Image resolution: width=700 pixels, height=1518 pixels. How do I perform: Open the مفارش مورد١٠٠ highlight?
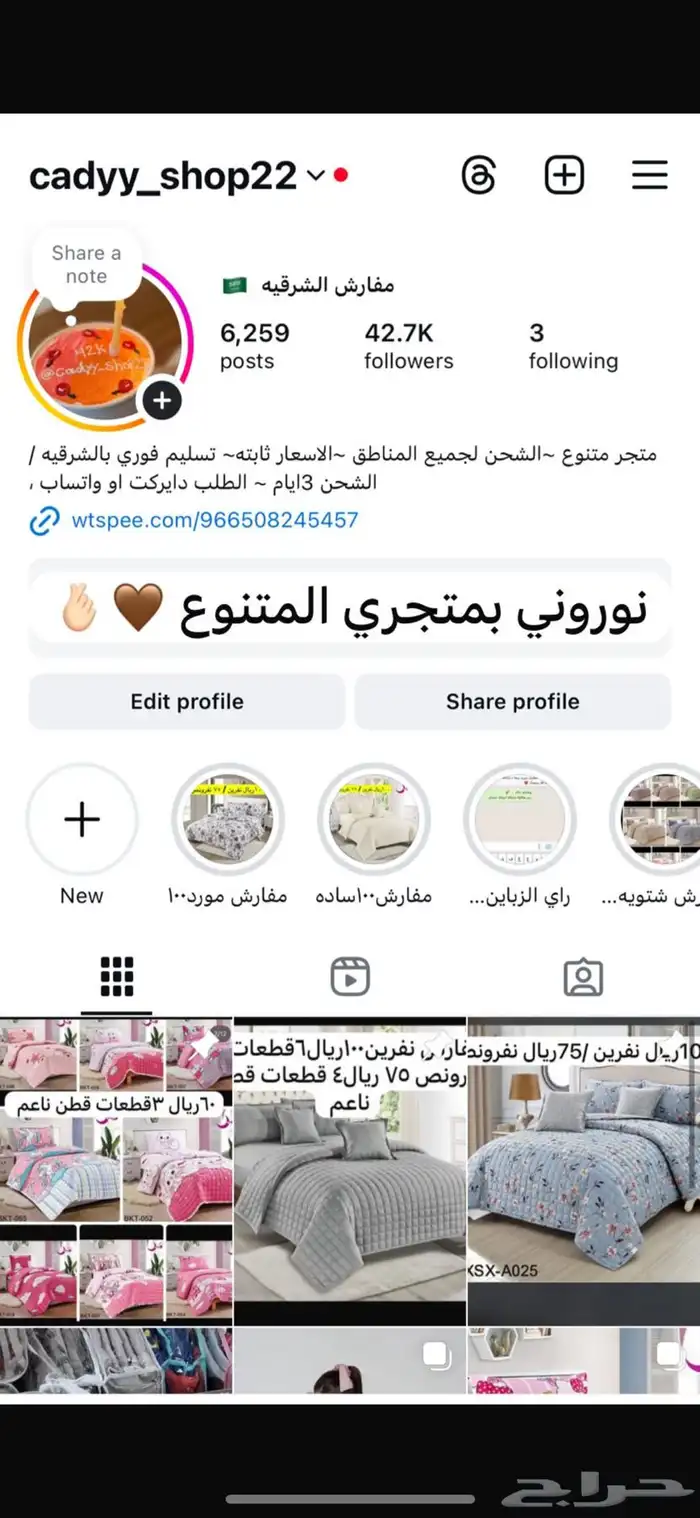click(x=228, y=820)
